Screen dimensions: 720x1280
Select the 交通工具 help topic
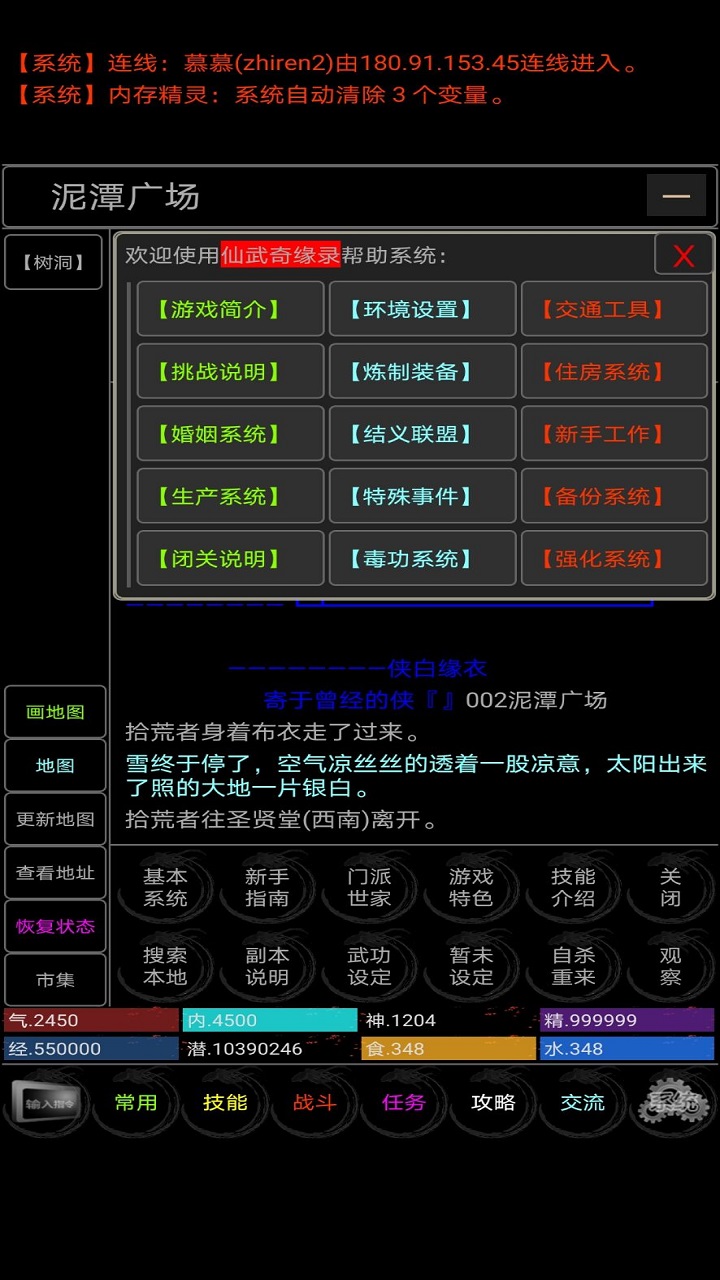[x=614, y=309]
